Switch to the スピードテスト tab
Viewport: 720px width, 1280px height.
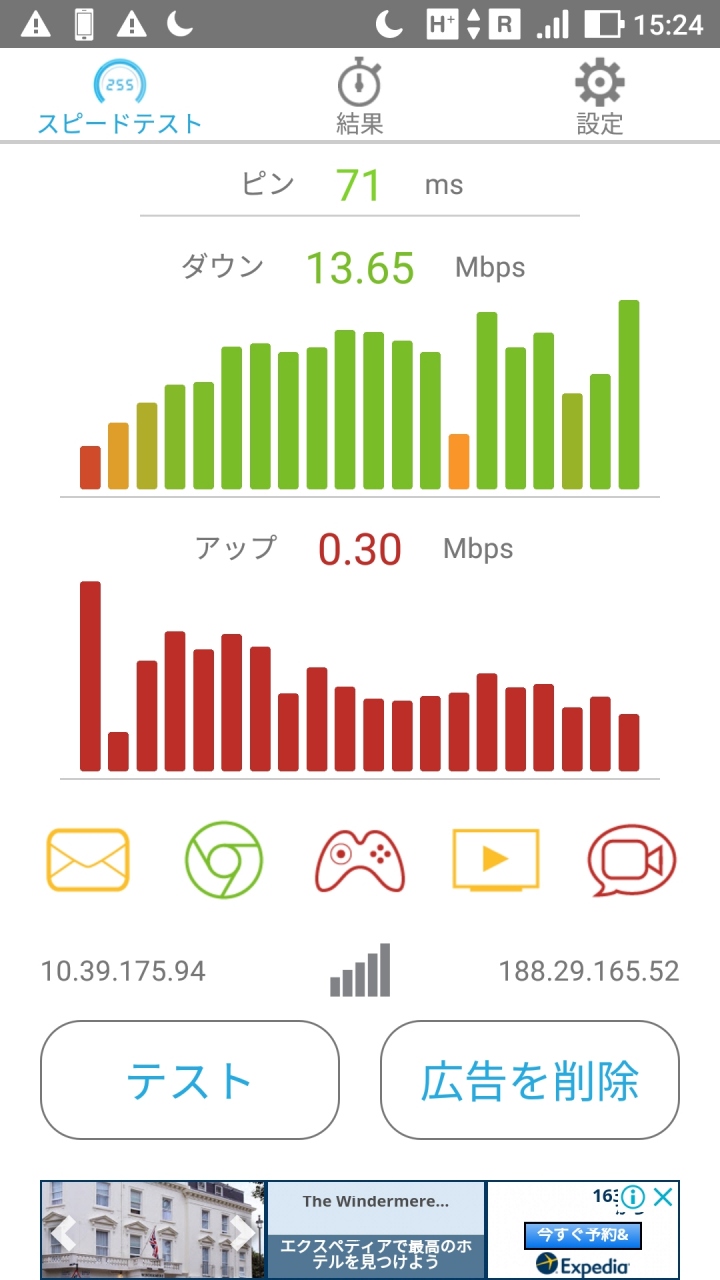[120, 98]
